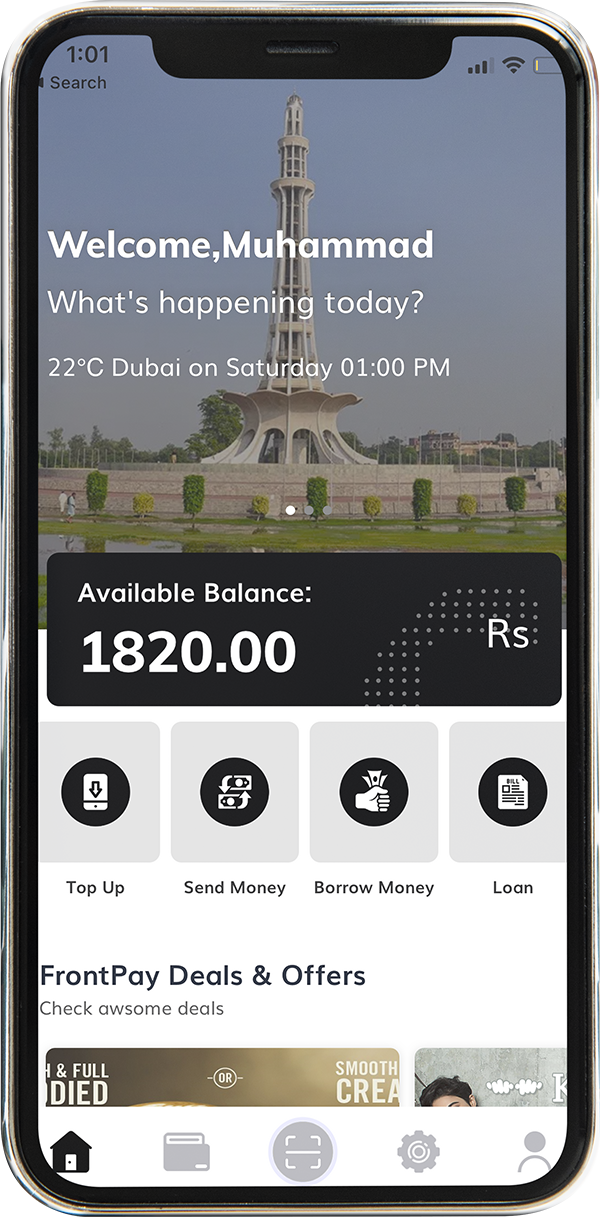This screenshot has width=600, height=1217.
Task: Tap the QR scan button in the bottom bar
Action: pos(303,1152)
